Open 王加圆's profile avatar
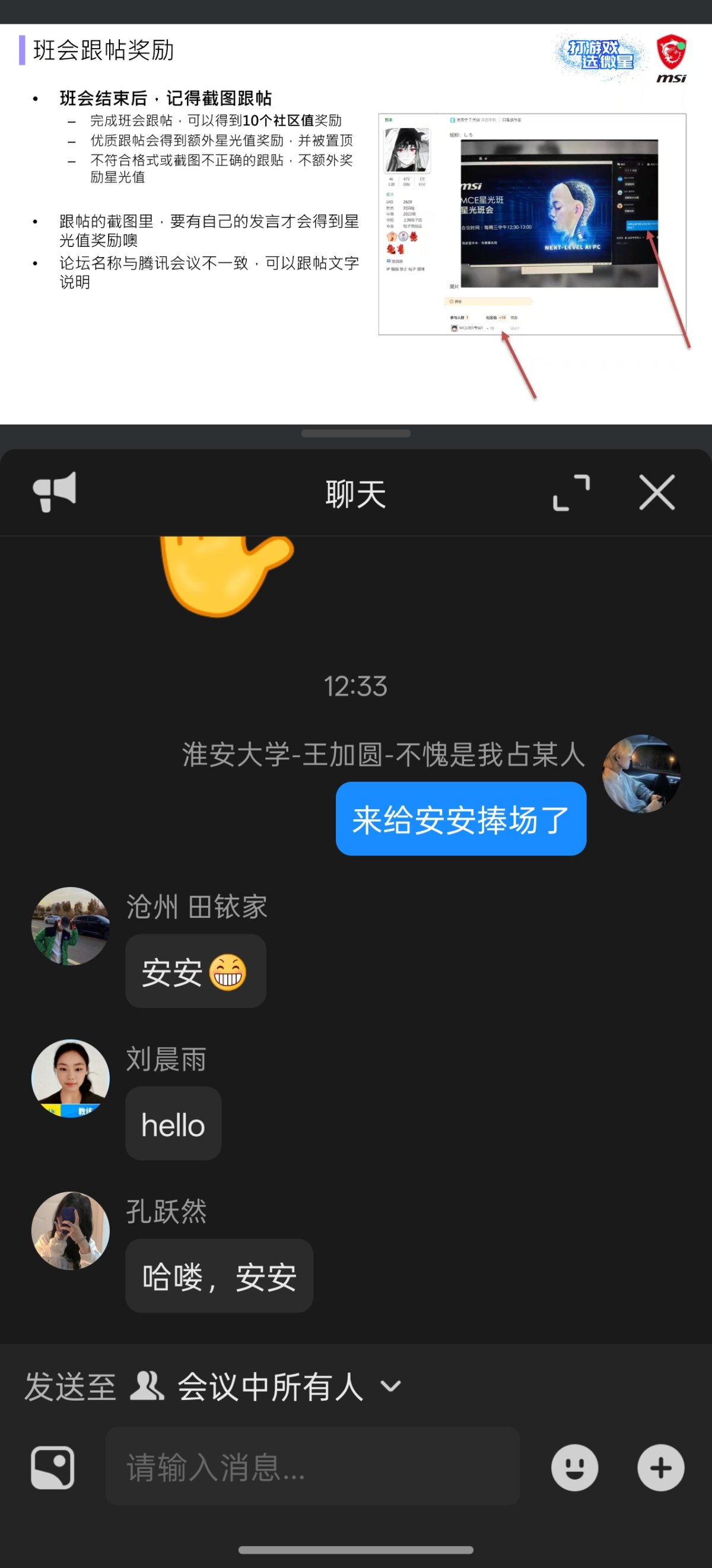Image resolution: width=712 pixels, height=1568 pixels. [x=643, y=775]
